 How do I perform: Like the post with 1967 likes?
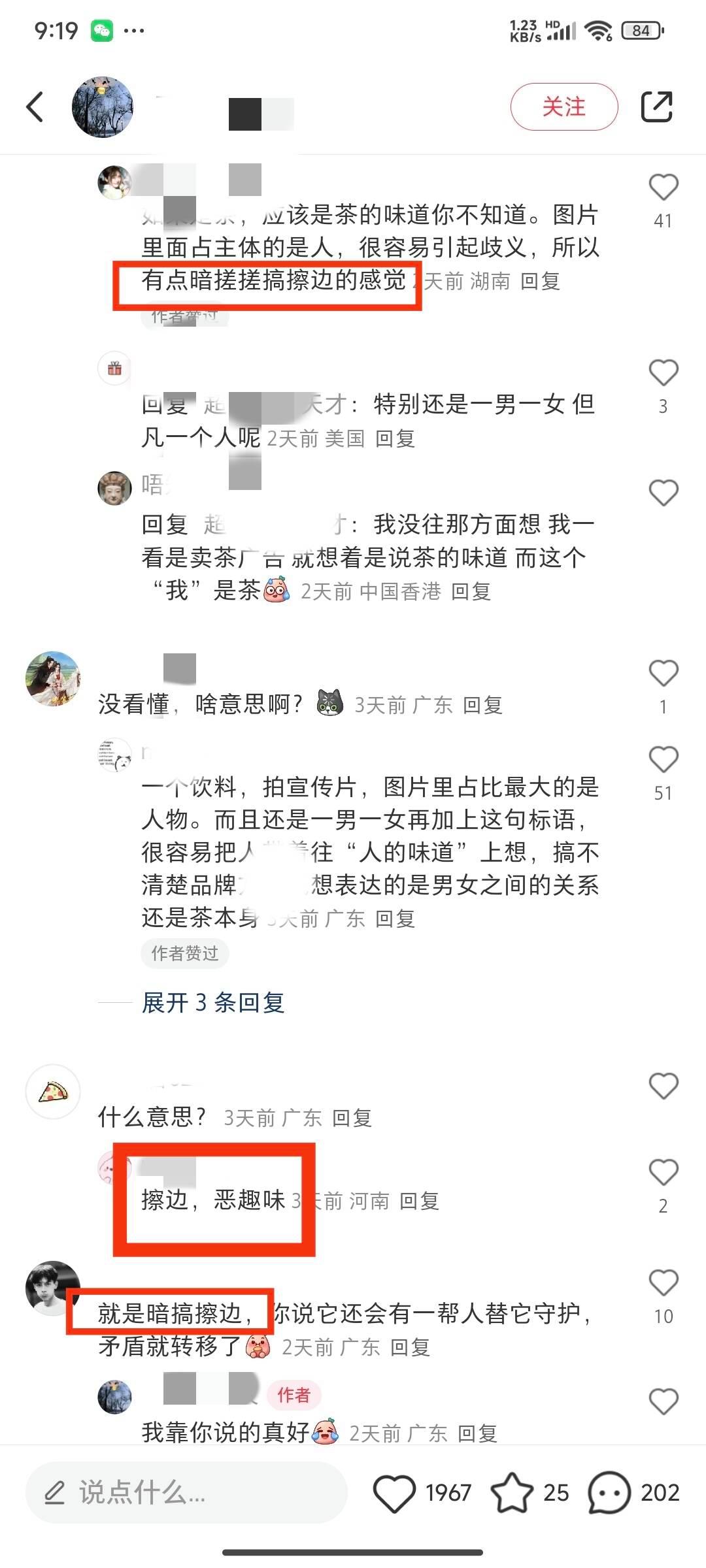[395, 1493]
